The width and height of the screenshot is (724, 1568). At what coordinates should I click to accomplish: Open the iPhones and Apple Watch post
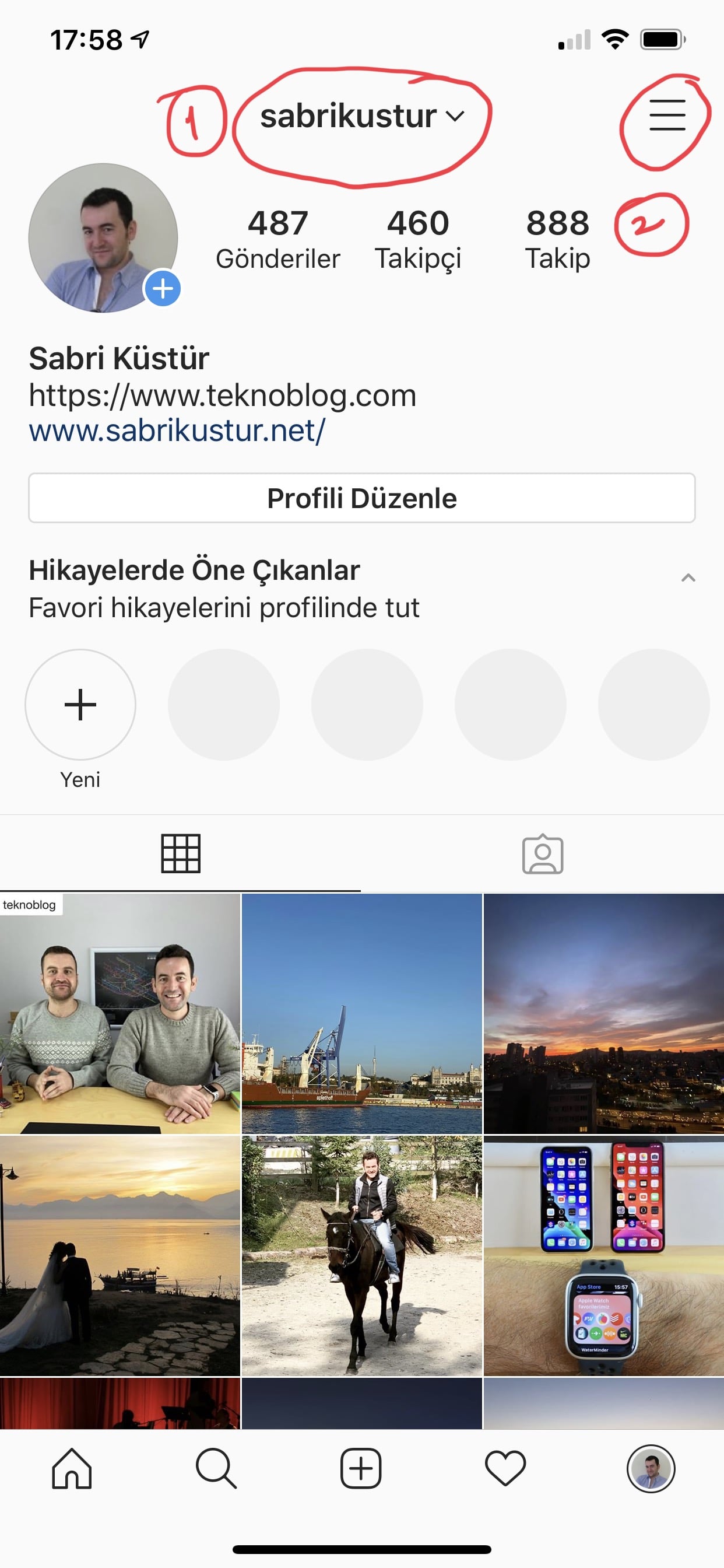(603, 1255)
